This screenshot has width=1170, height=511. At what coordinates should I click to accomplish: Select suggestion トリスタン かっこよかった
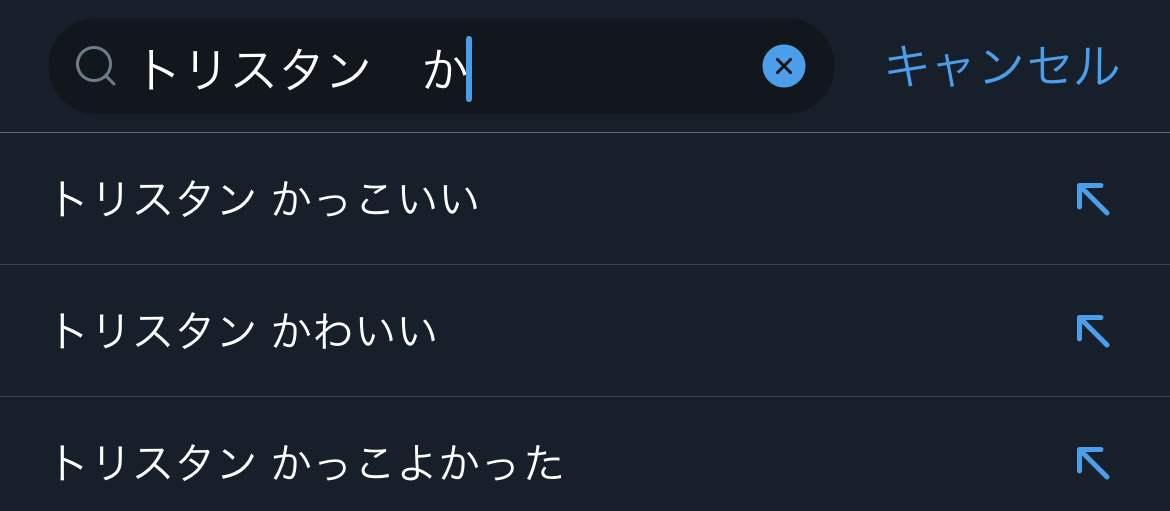click(x=585, y=454)
